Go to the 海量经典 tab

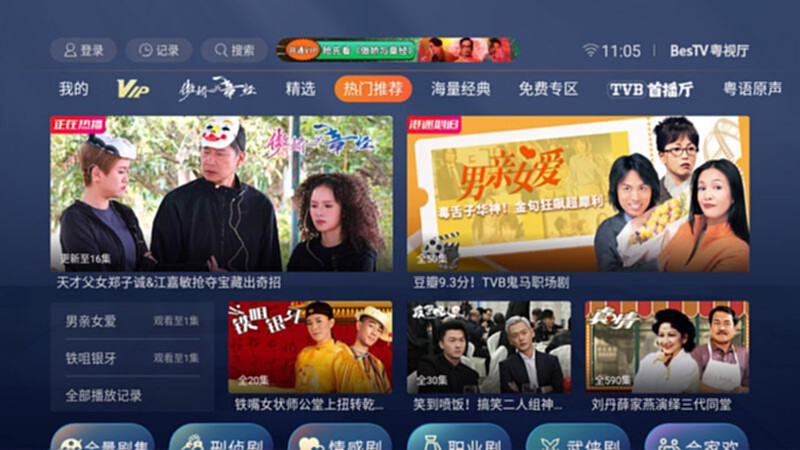pos(461,89)
